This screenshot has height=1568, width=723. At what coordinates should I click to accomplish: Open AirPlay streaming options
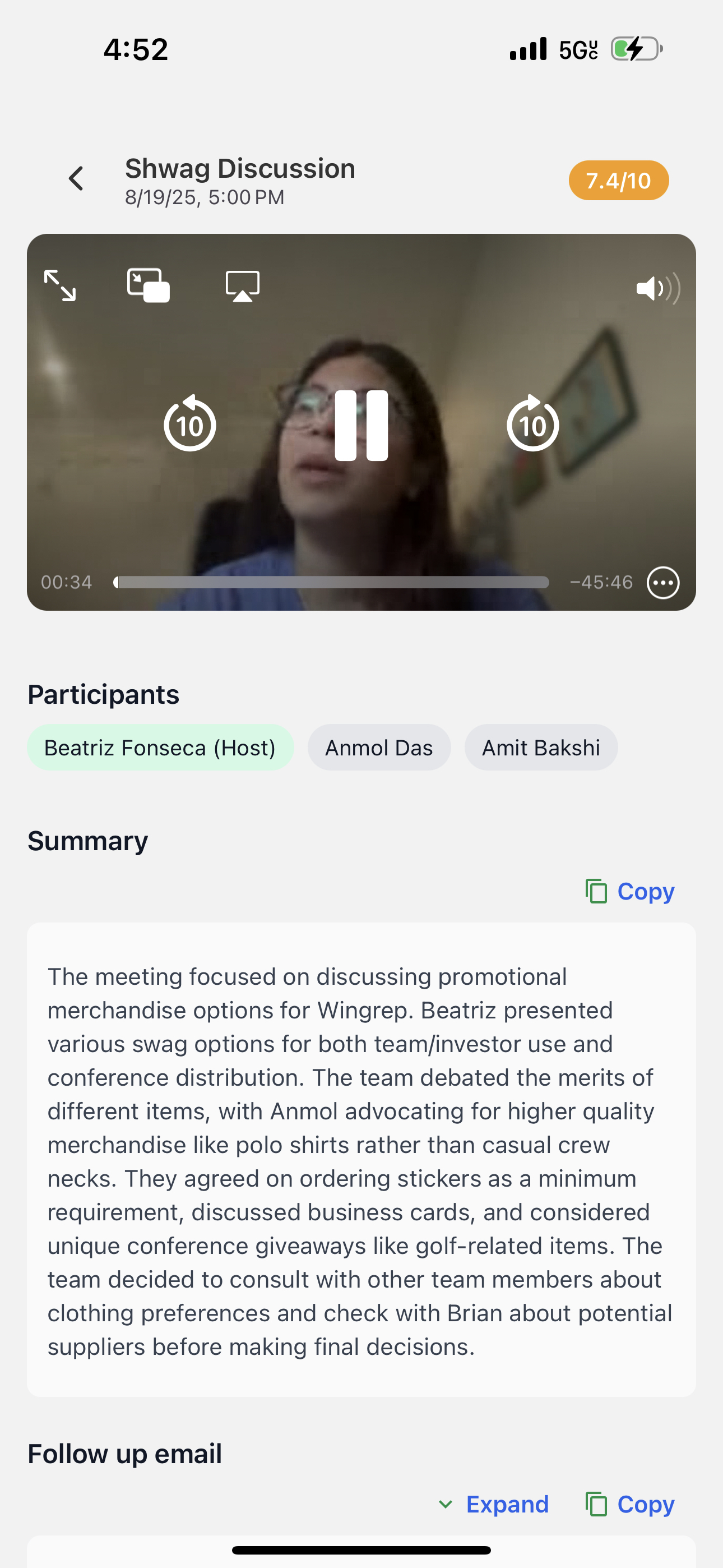tap(242, 286)
